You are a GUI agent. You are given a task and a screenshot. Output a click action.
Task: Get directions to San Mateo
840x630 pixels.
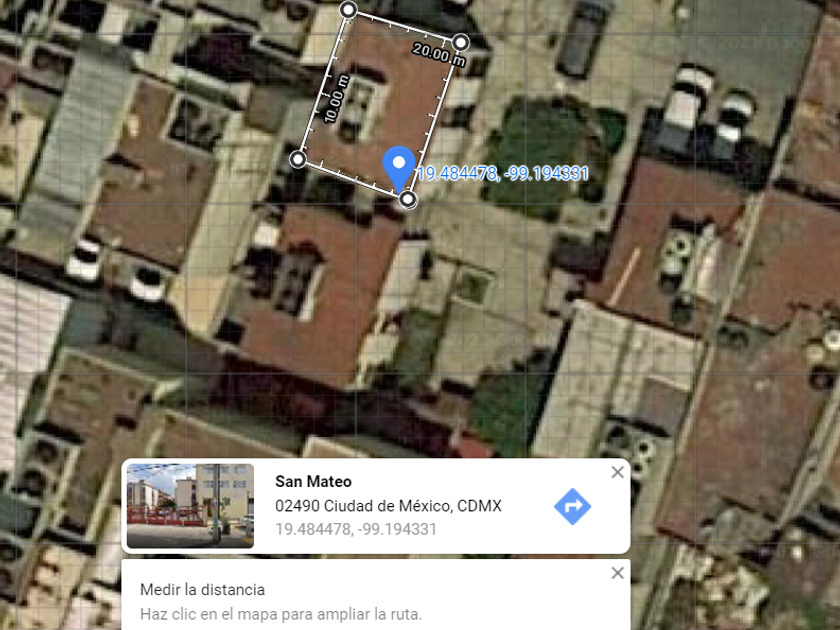pos(572,507)
